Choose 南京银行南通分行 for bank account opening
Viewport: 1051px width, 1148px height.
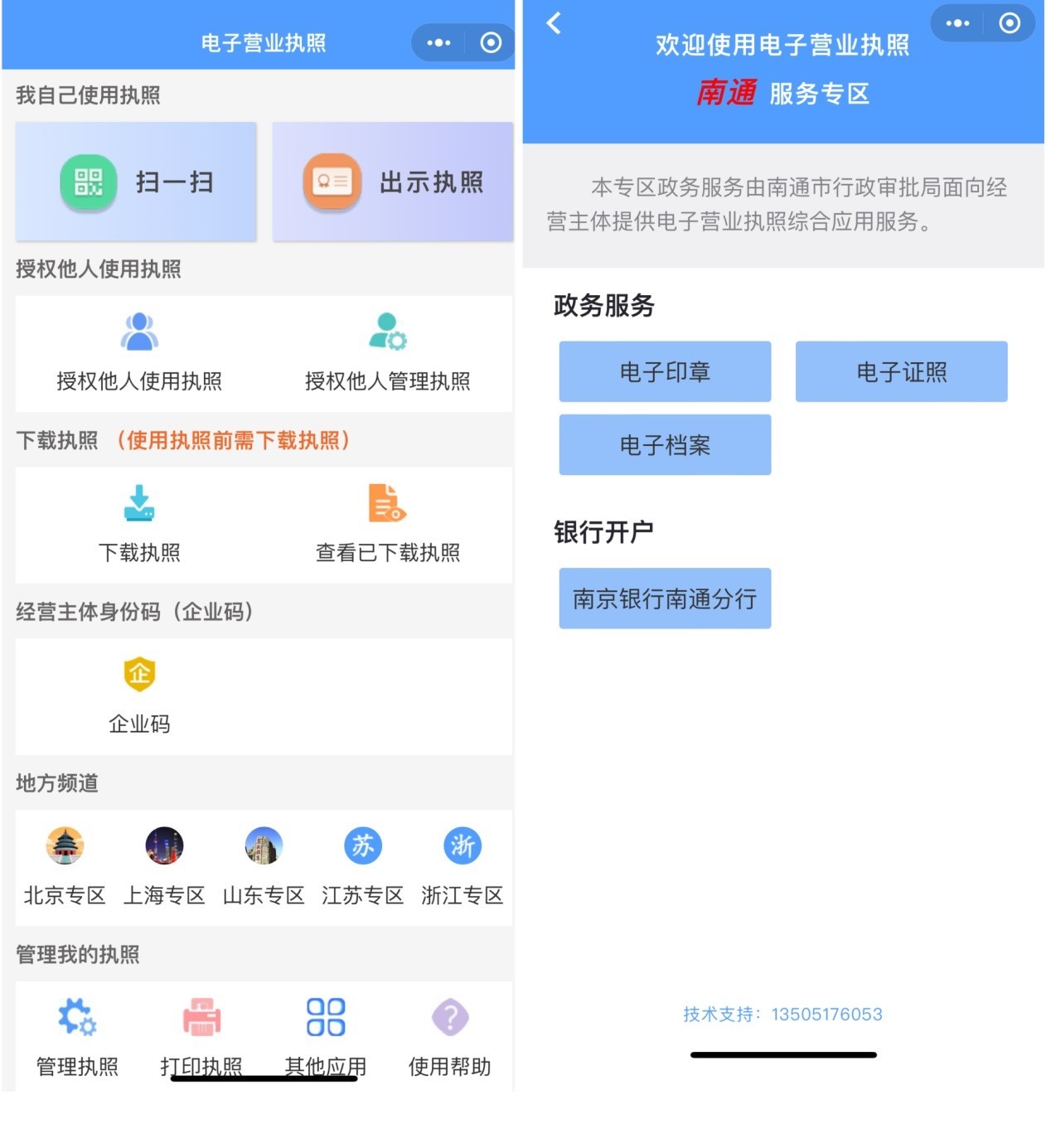click(x=665, y=598)
